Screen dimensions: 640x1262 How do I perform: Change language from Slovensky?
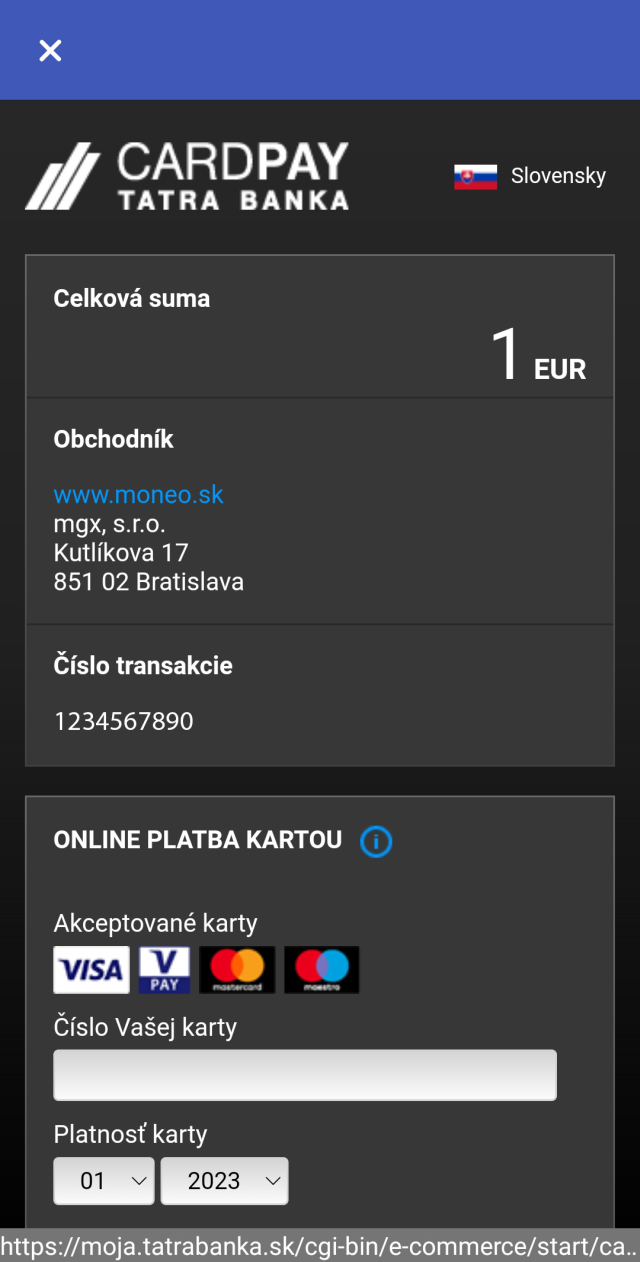pos(530,176)
